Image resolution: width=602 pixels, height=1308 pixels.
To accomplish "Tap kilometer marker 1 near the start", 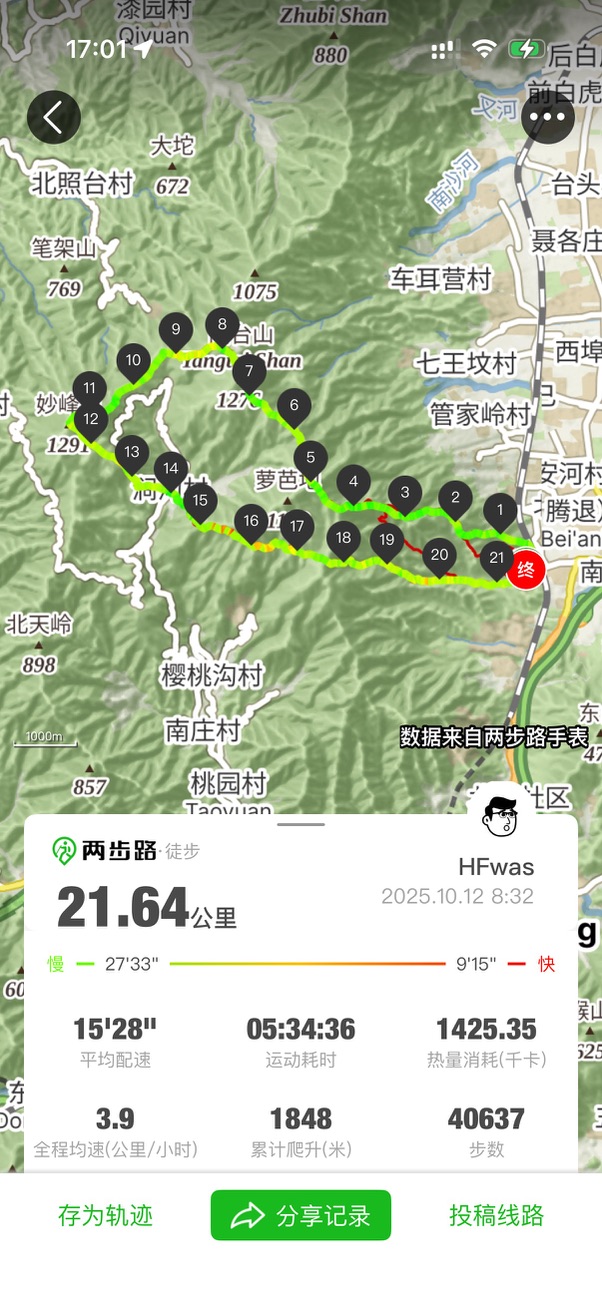I will (500, 511).
